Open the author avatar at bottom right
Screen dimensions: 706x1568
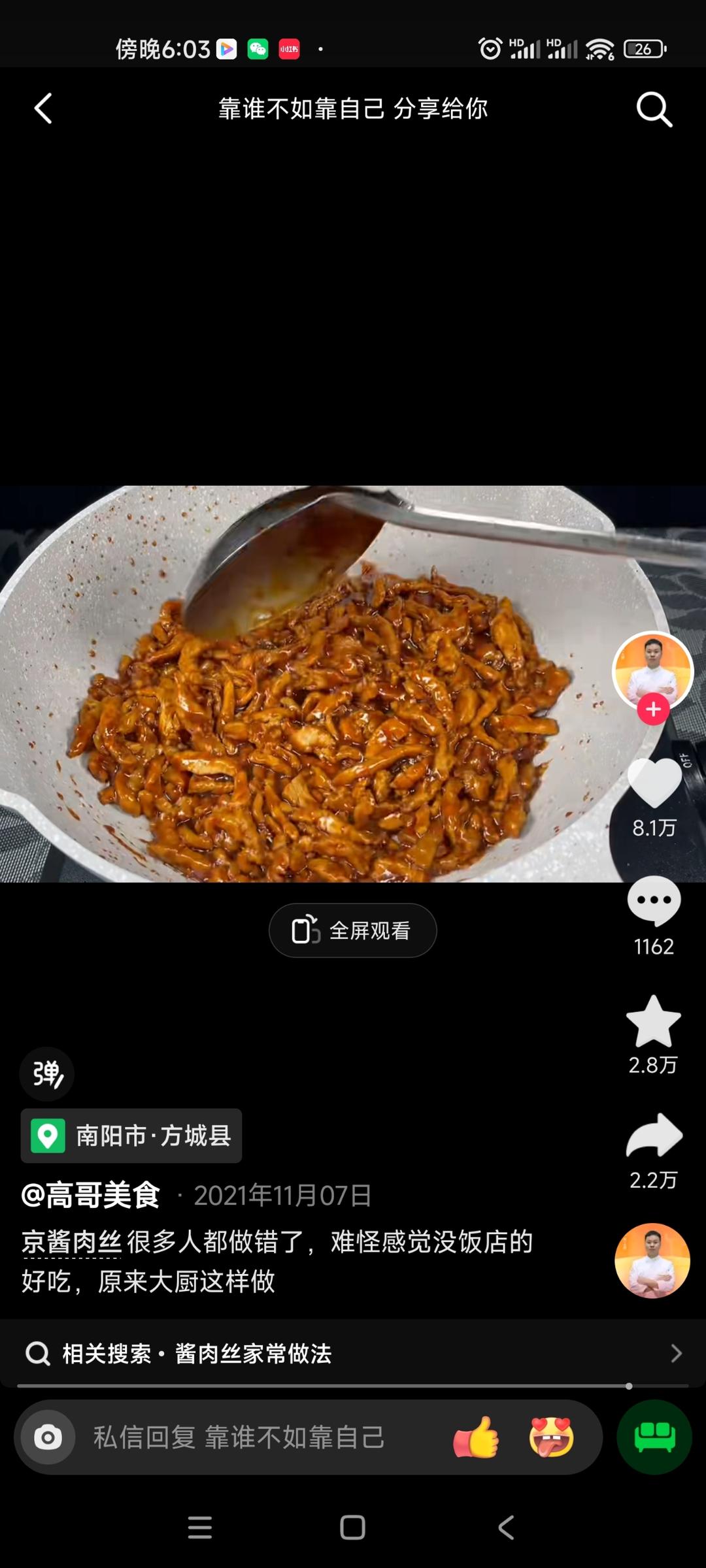pos(652,1261)
